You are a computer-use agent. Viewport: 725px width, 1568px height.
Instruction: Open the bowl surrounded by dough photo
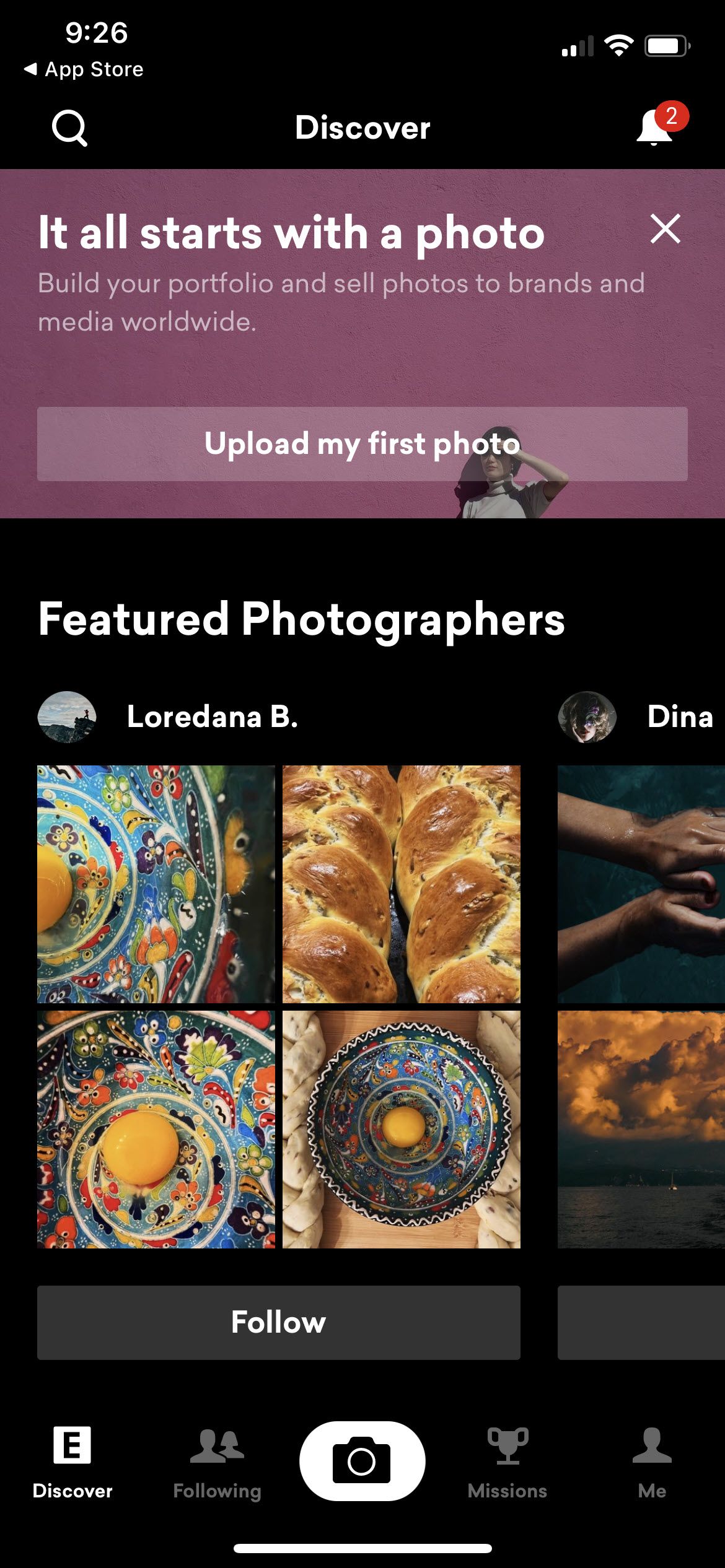pyautogui.click(x=402, y=1130)
